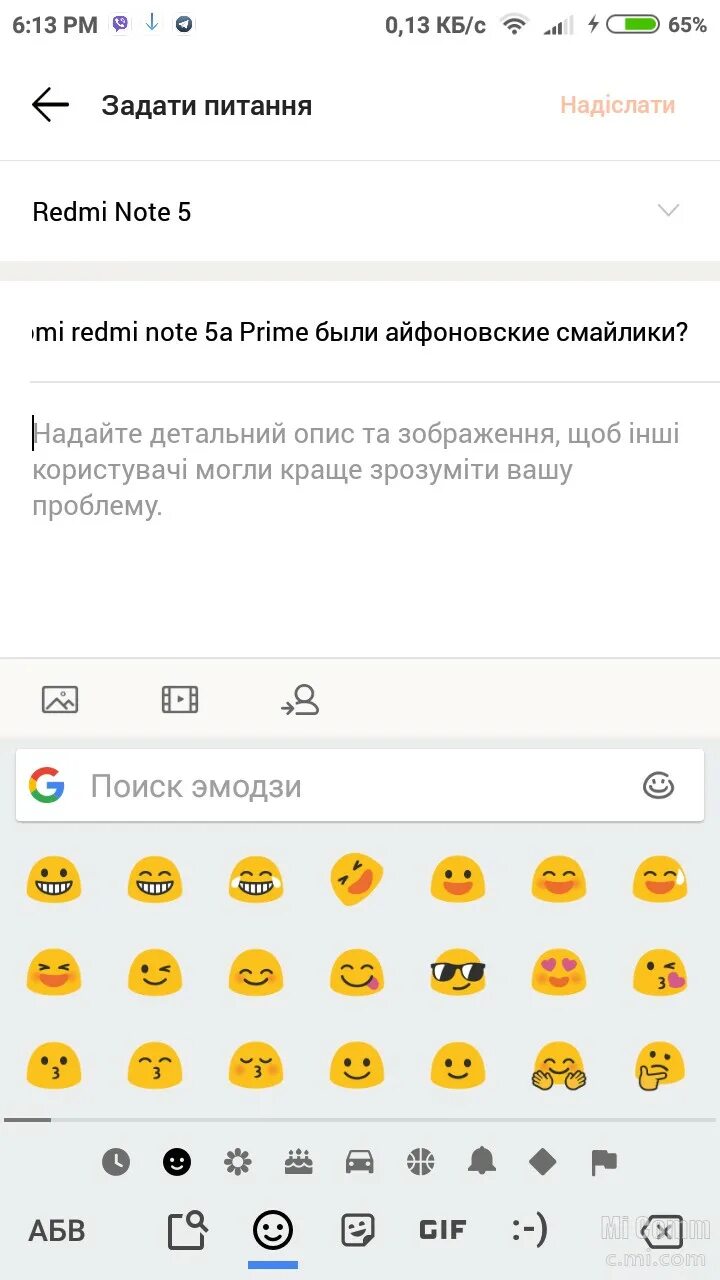This screenshot has width=720, height=1280.
Task: Mention a user with the add-person icon
Action: [x=299, y=700]
